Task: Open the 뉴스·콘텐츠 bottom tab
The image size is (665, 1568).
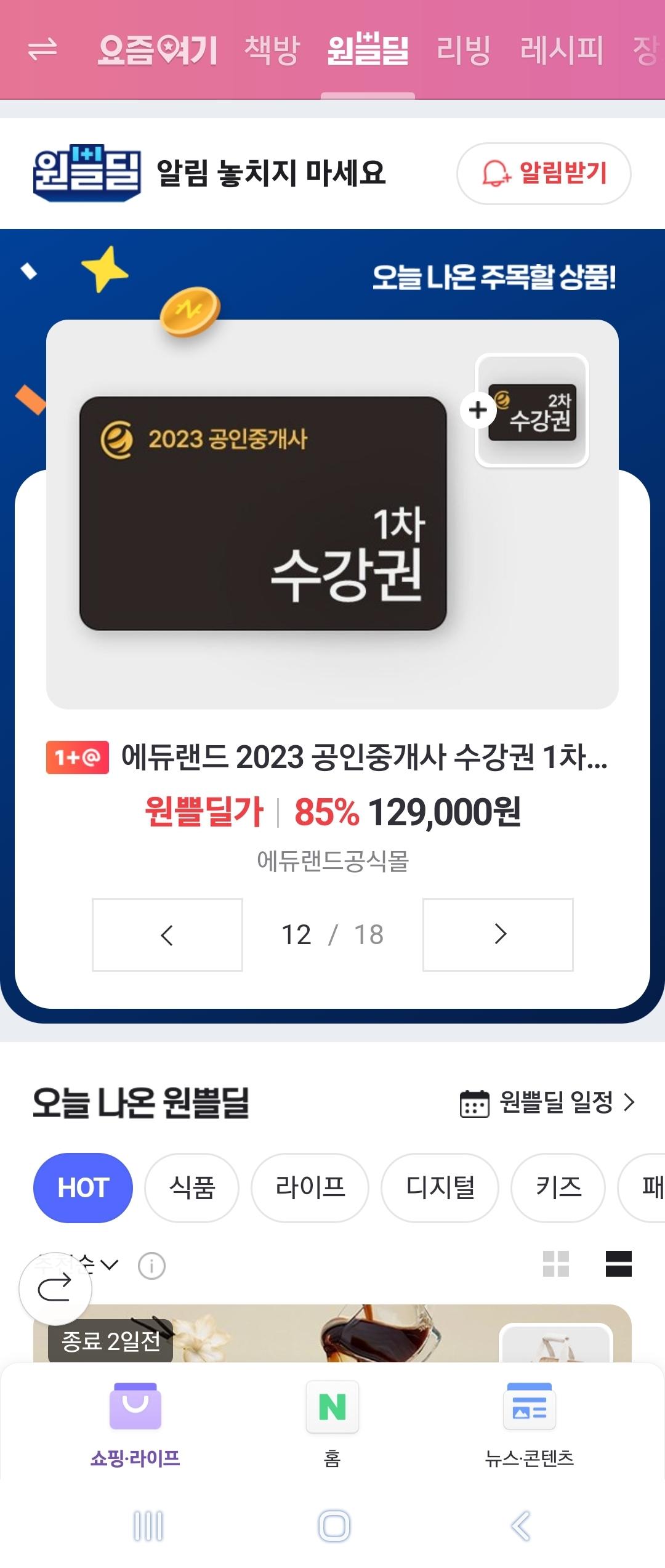Action: 530,1424
